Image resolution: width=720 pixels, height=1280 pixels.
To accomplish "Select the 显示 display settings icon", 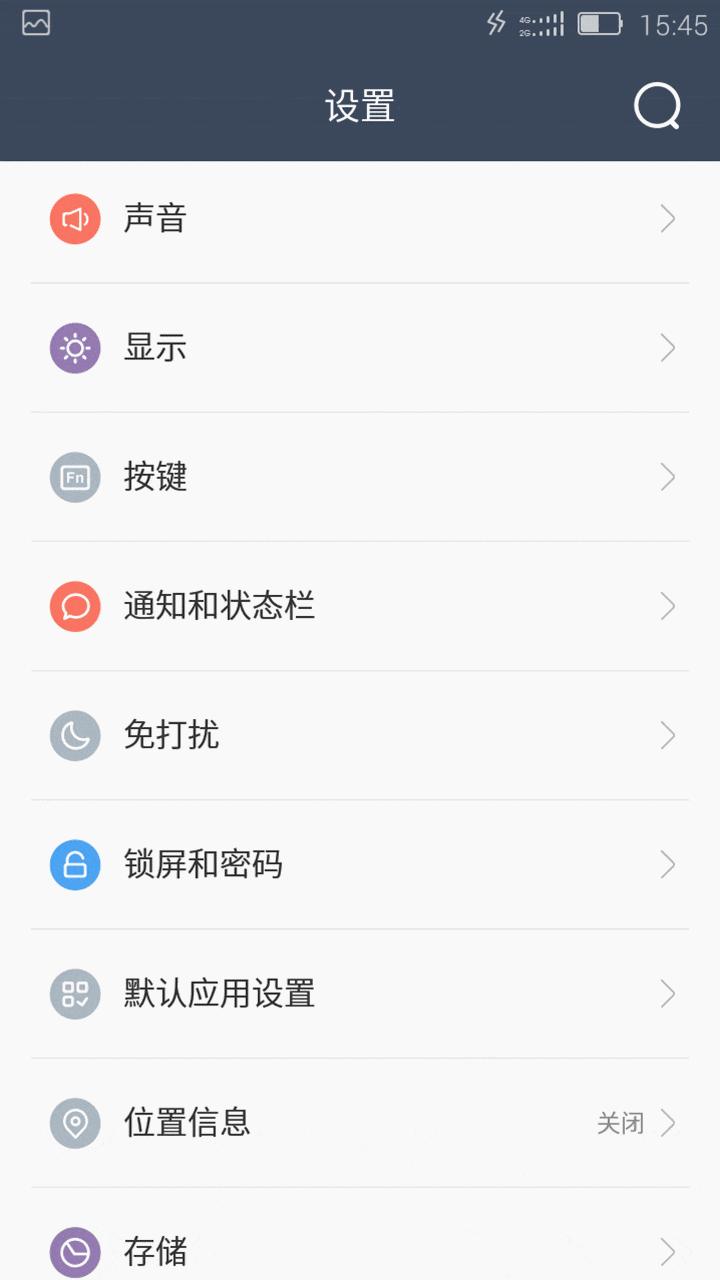I will pyautogui.click(x=75, y=347).
